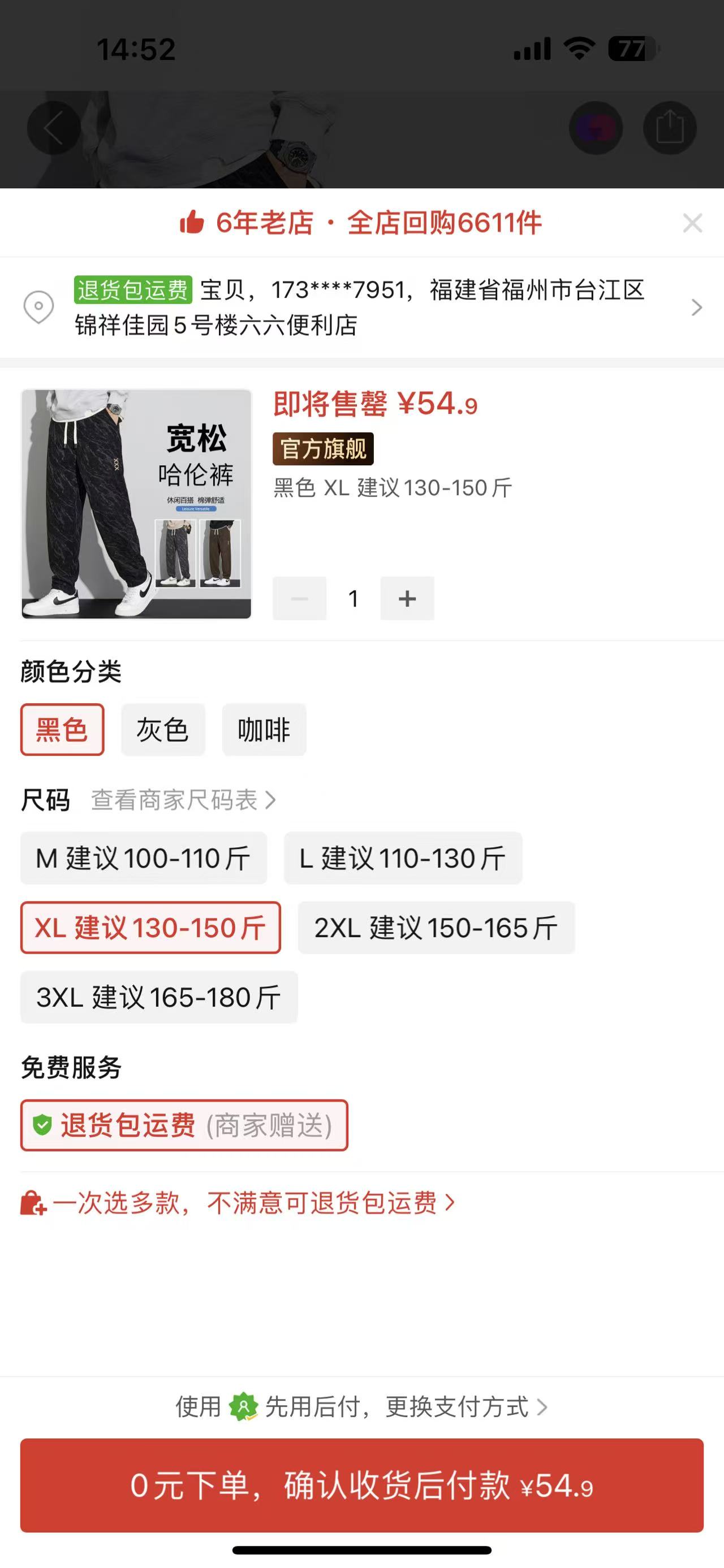
Task: Pick the 咖啡 color option
Action: [264, 730]
